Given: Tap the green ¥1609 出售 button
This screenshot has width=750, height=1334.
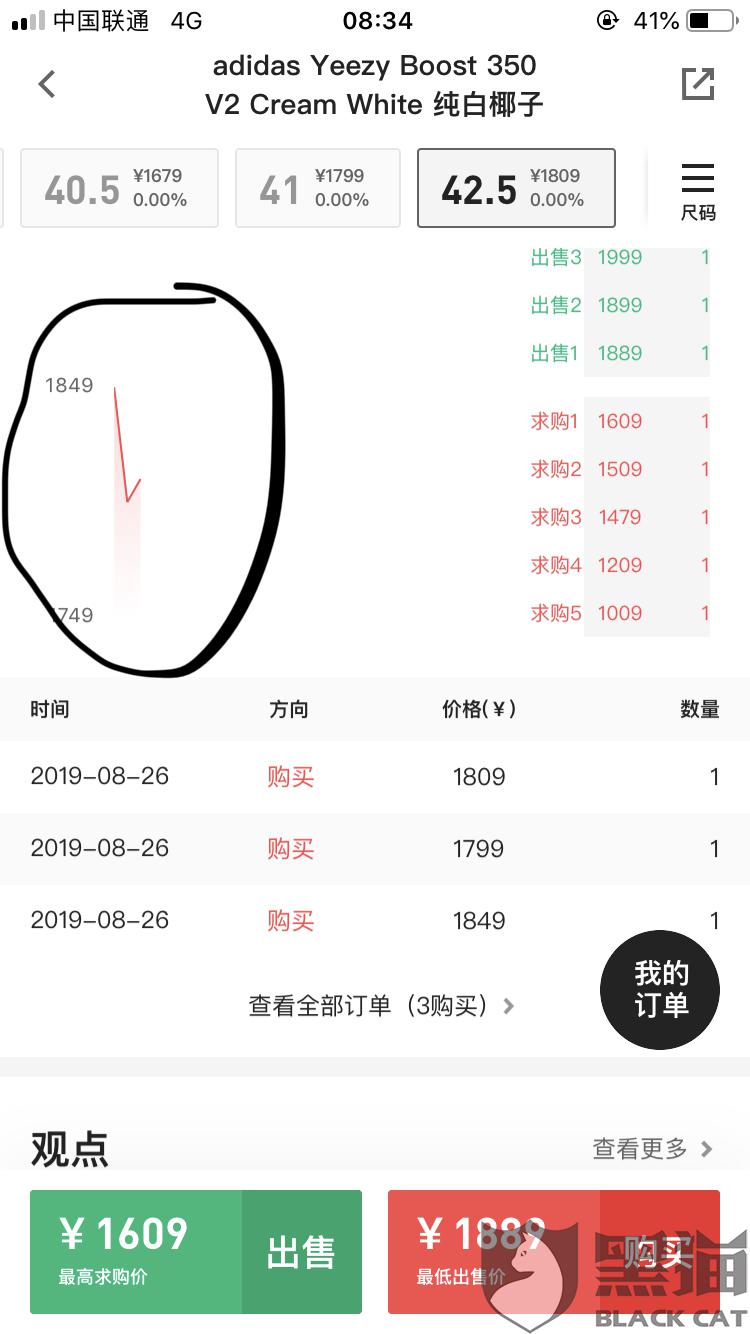Looking at the screenshot, I should (x=196, y=1251).
